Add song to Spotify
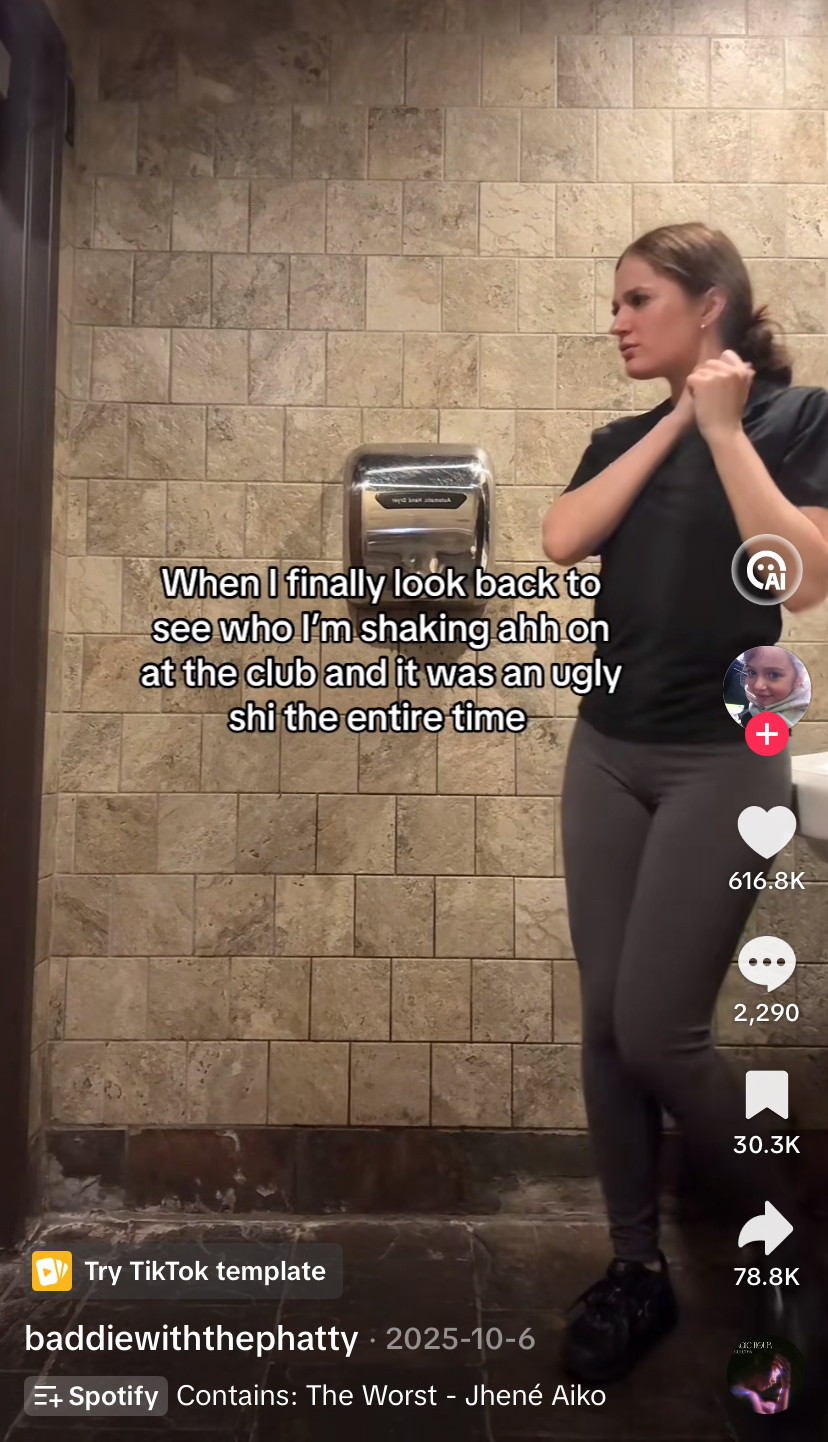828x1442 pixels. 96,1396
